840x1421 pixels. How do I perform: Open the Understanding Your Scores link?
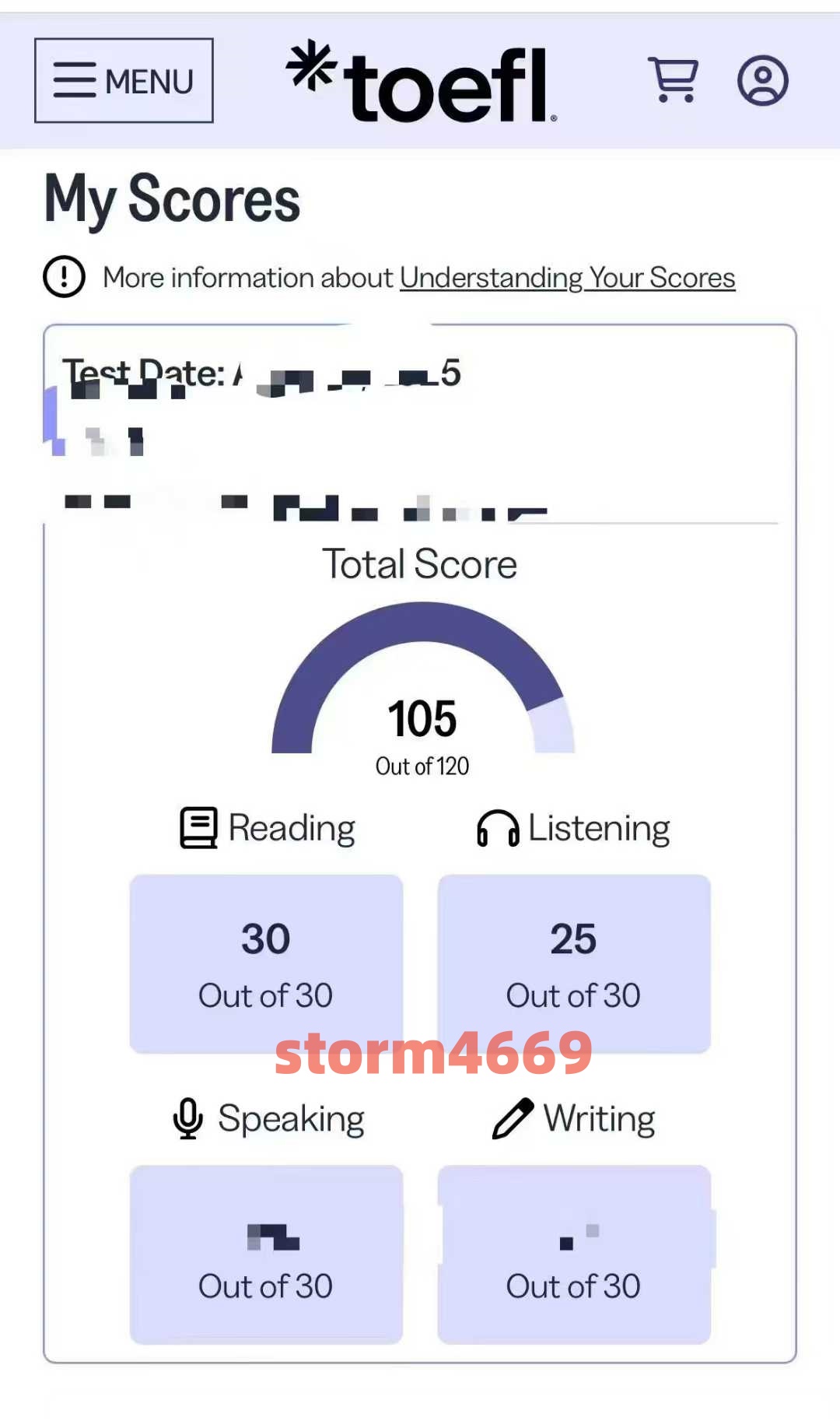pyautogui.click(x=567, y=278)
